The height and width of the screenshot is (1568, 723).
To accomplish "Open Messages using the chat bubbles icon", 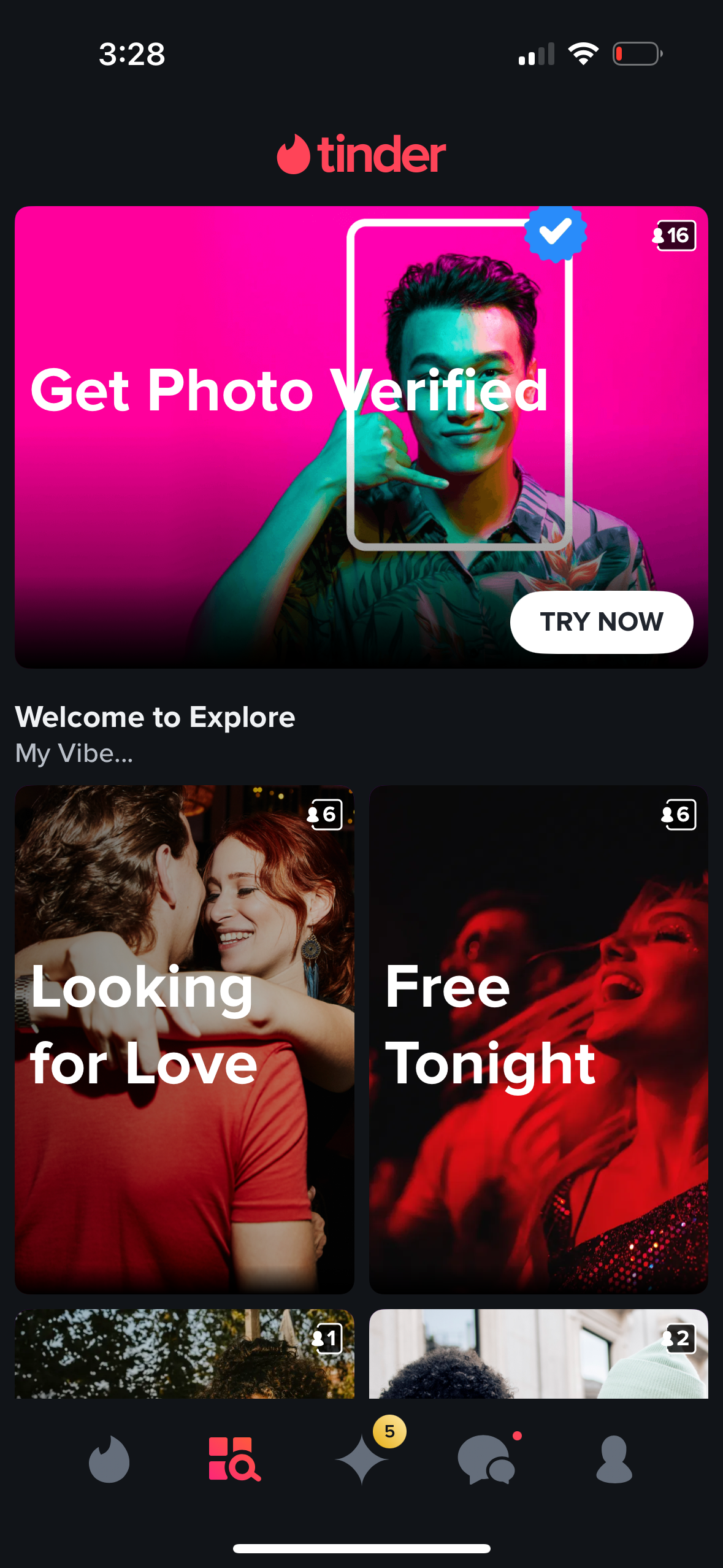I will tap(488, 1461).
